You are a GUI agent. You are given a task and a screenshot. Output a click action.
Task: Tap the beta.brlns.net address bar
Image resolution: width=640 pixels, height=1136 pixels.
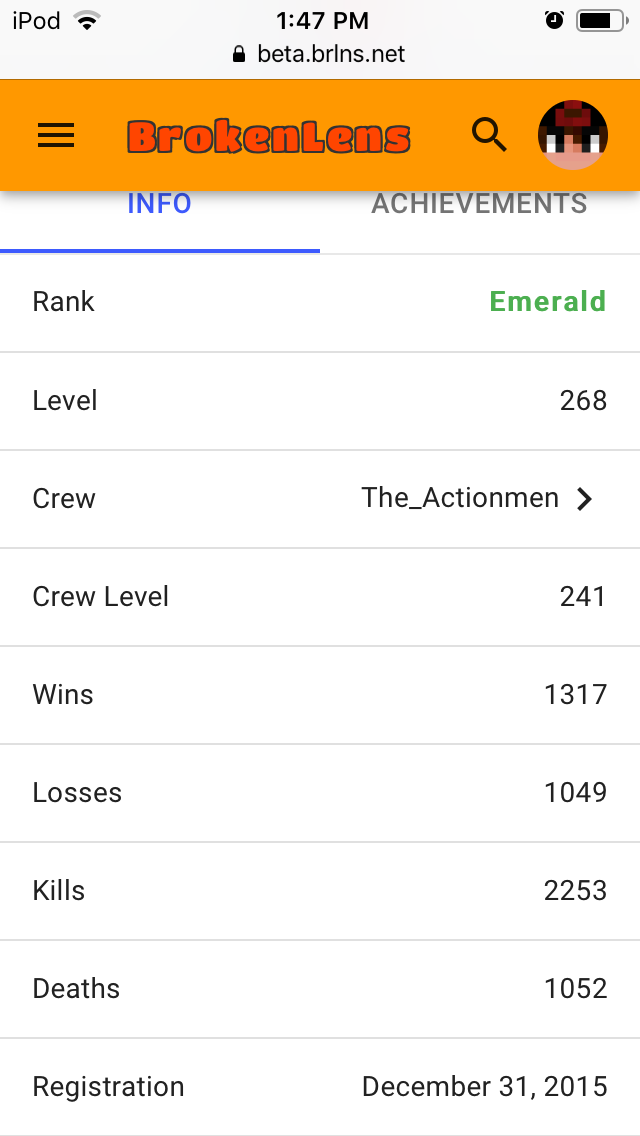coord(320,54)
